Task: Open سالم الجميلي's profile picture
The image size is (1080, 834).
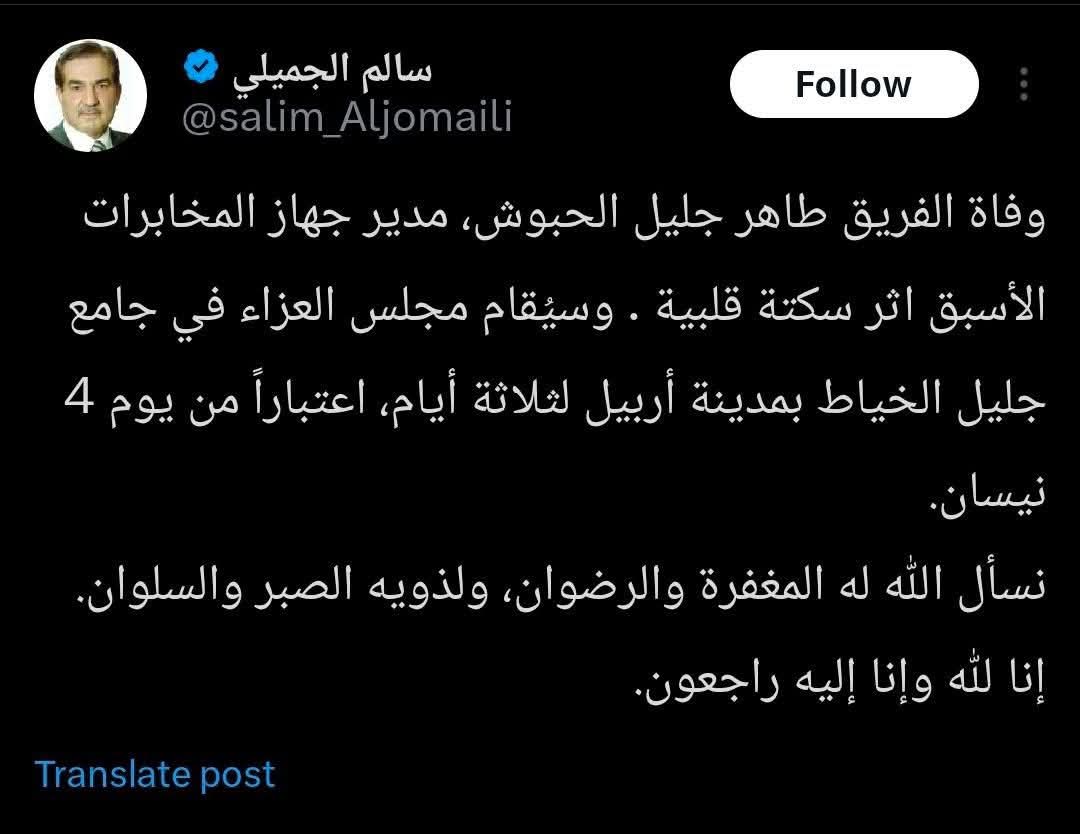Action: [91, 97]
